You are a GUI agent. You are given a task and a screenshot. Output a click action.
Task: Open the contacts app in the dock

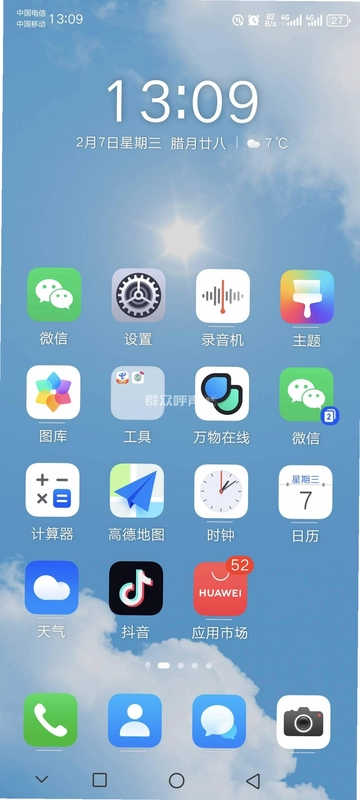tap(135, 720)
